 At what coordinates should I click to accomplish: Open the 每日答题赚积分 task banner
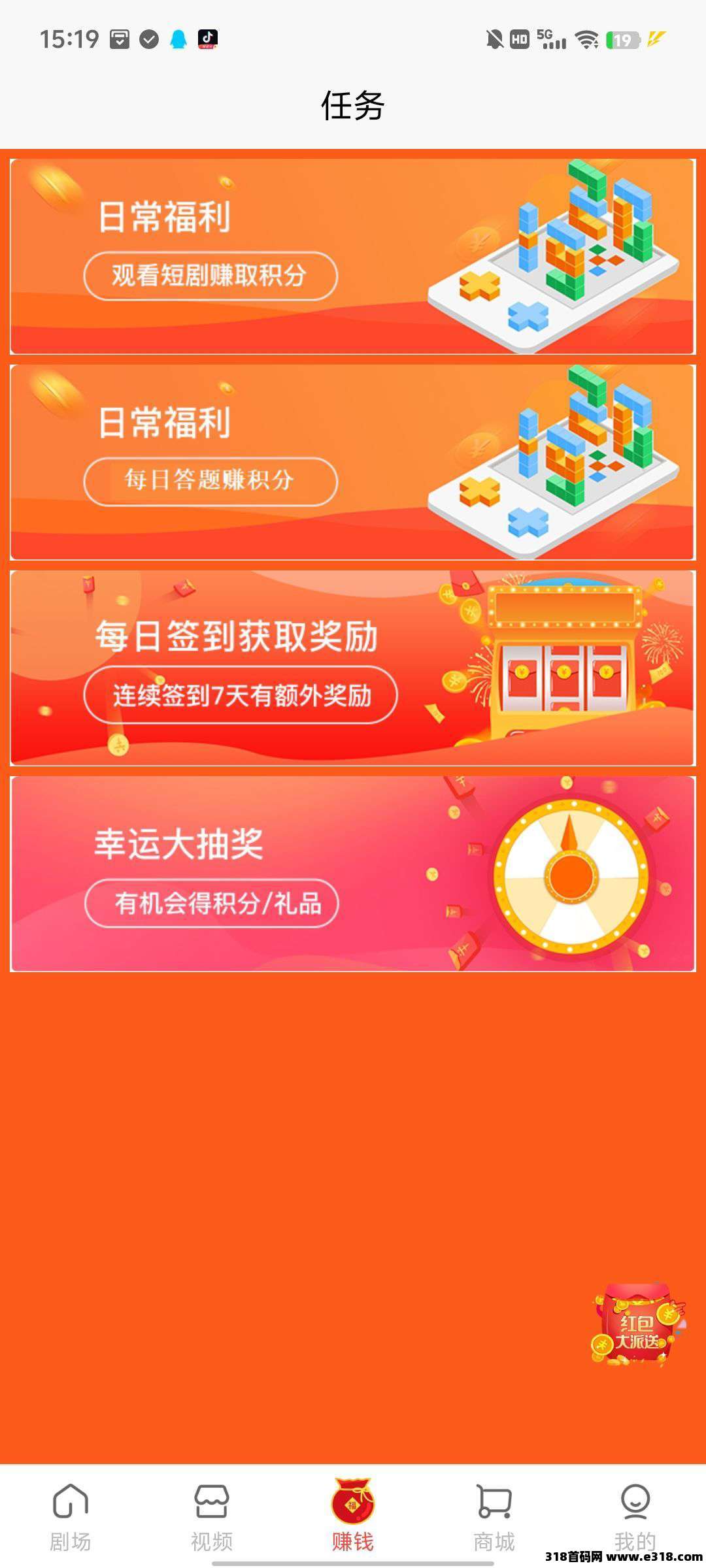coord(353,461)
